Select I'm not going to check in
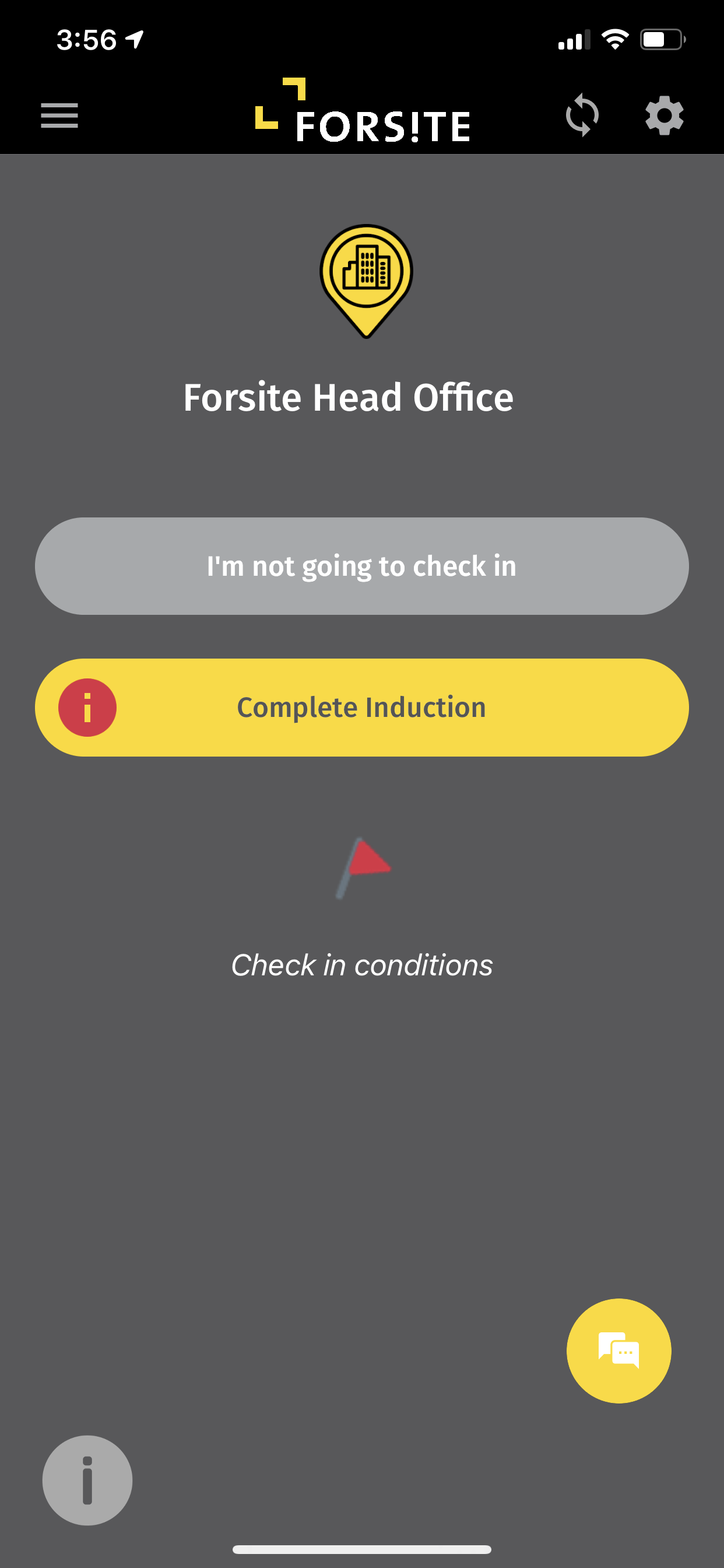This screenshot has width=724, height=1568. (361, 566)
